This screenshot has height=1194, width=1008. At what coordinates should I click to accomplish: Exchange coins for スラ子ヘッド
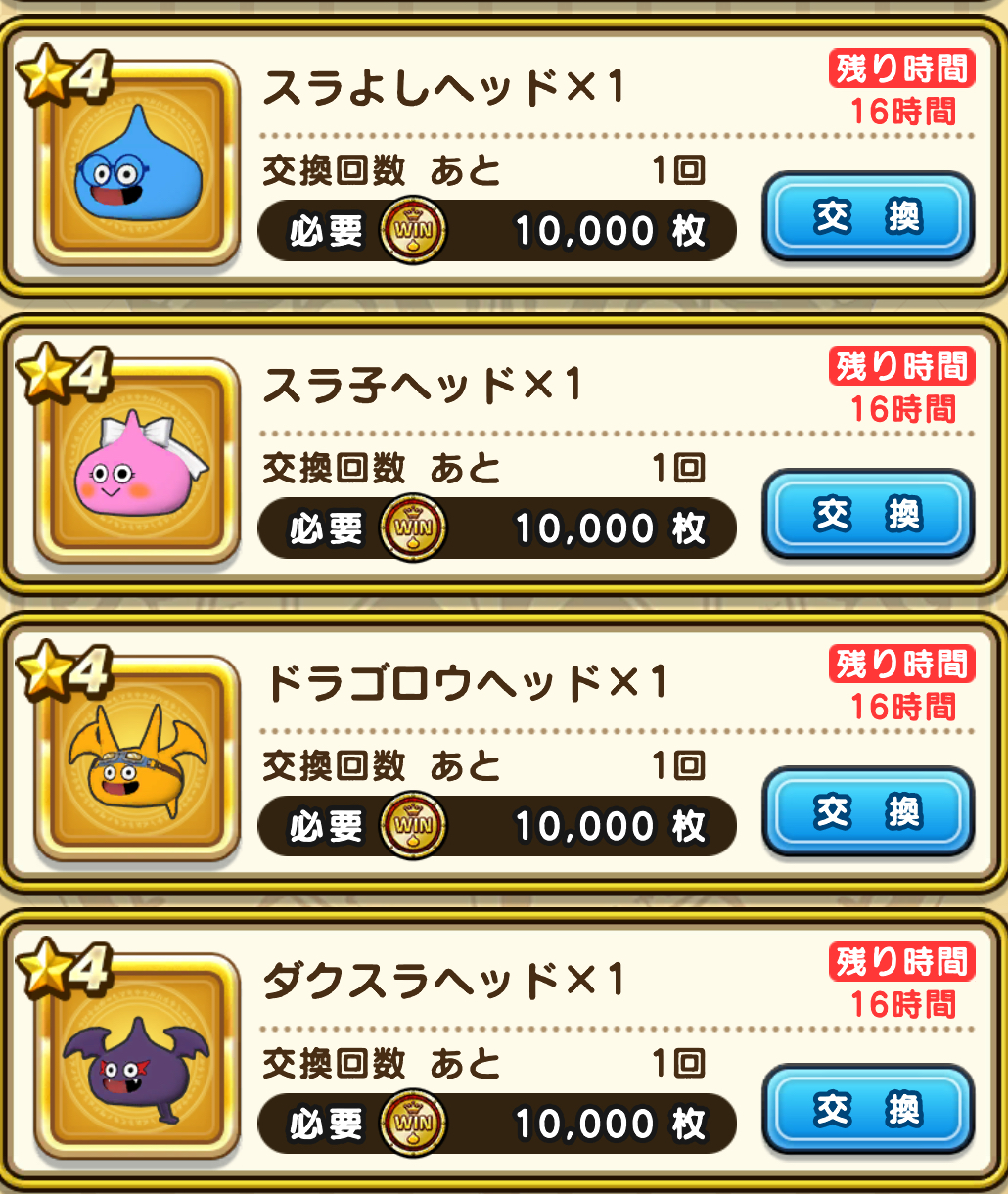coord(867,515)
